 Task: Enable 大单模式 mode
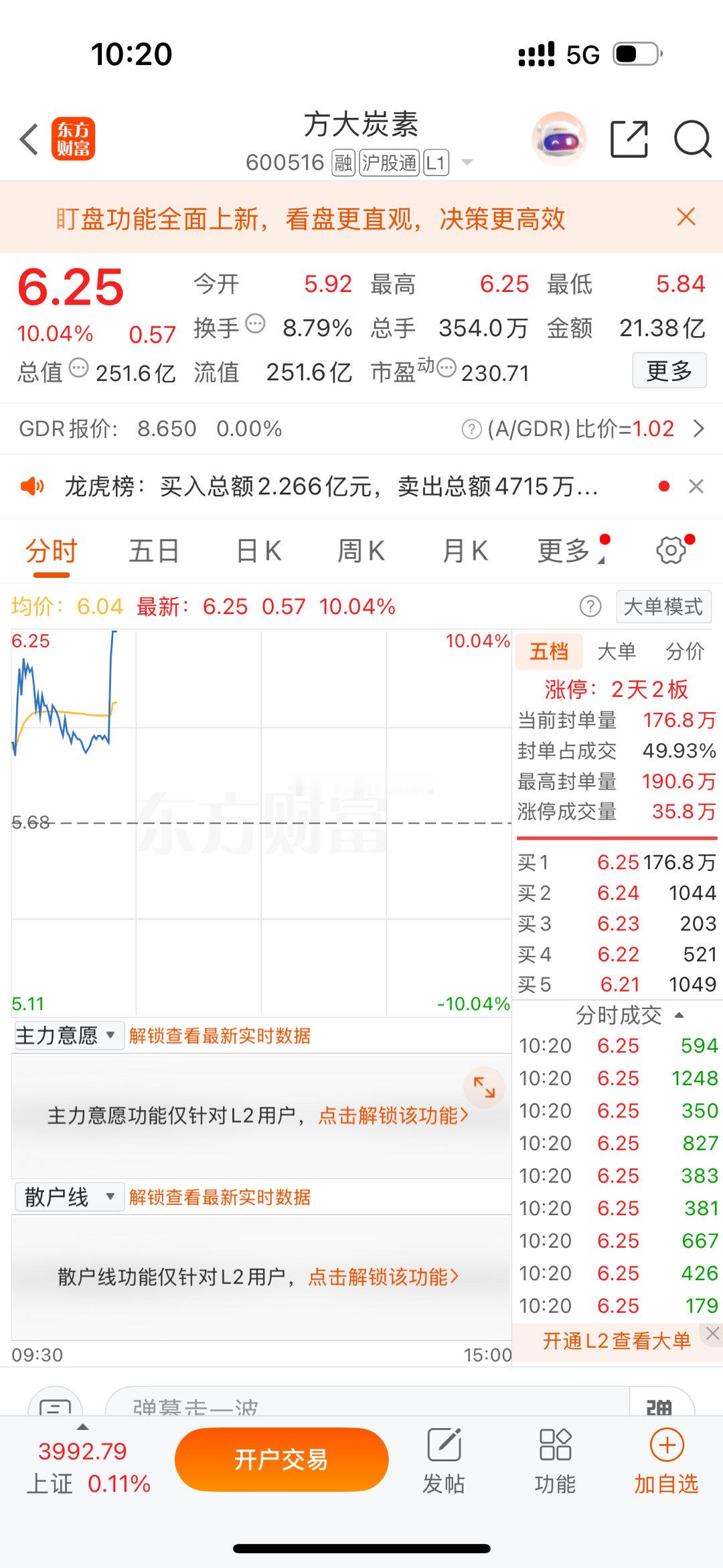[663, 606]
